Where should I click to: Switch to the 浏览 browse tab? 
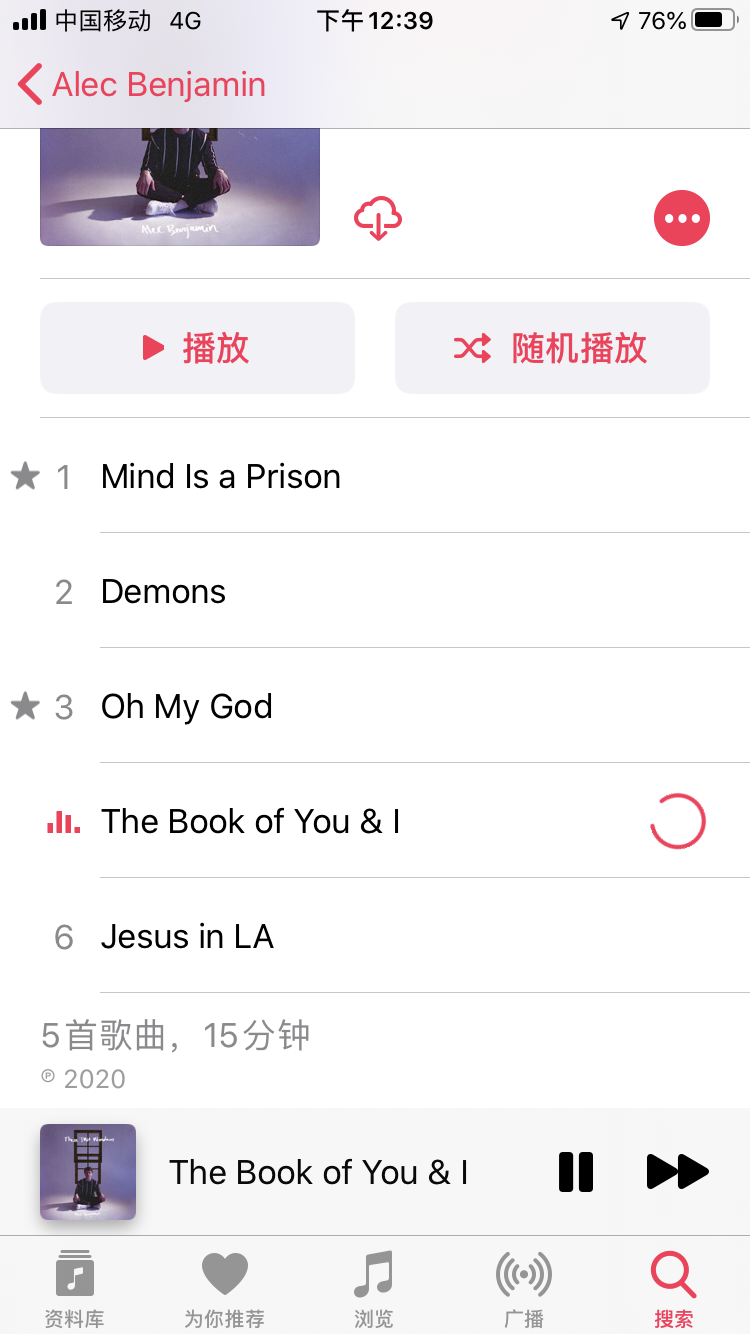(374, 1288)
